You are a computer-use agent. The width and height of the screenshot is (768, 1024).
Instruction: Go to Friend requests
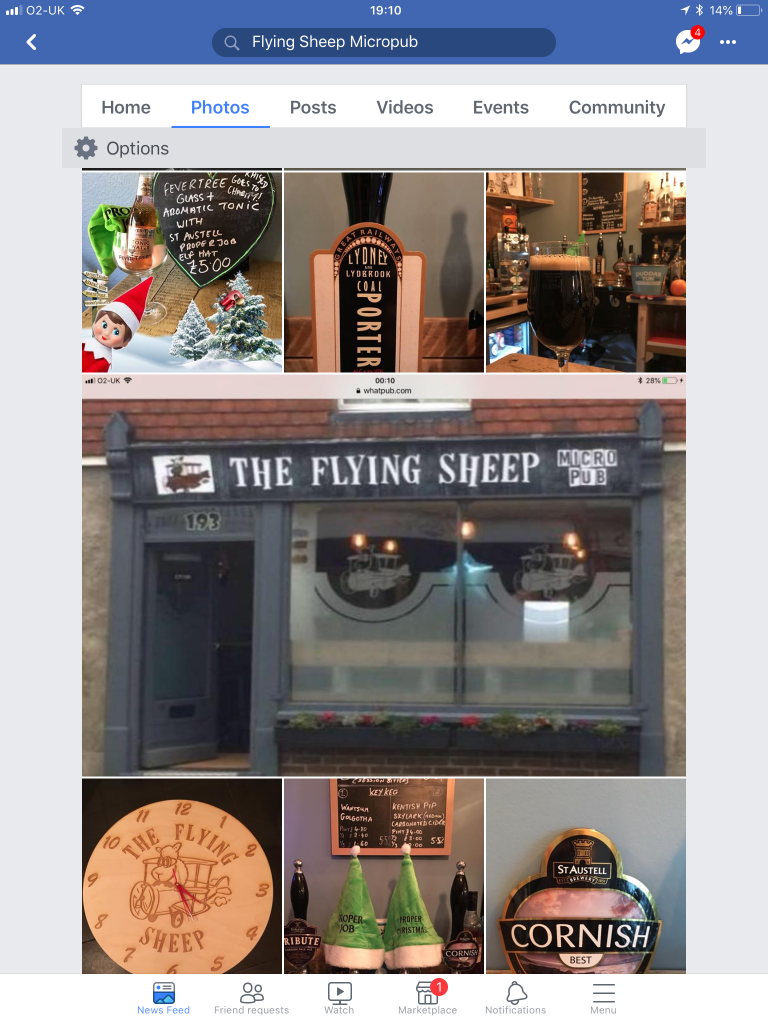(251, 997)
